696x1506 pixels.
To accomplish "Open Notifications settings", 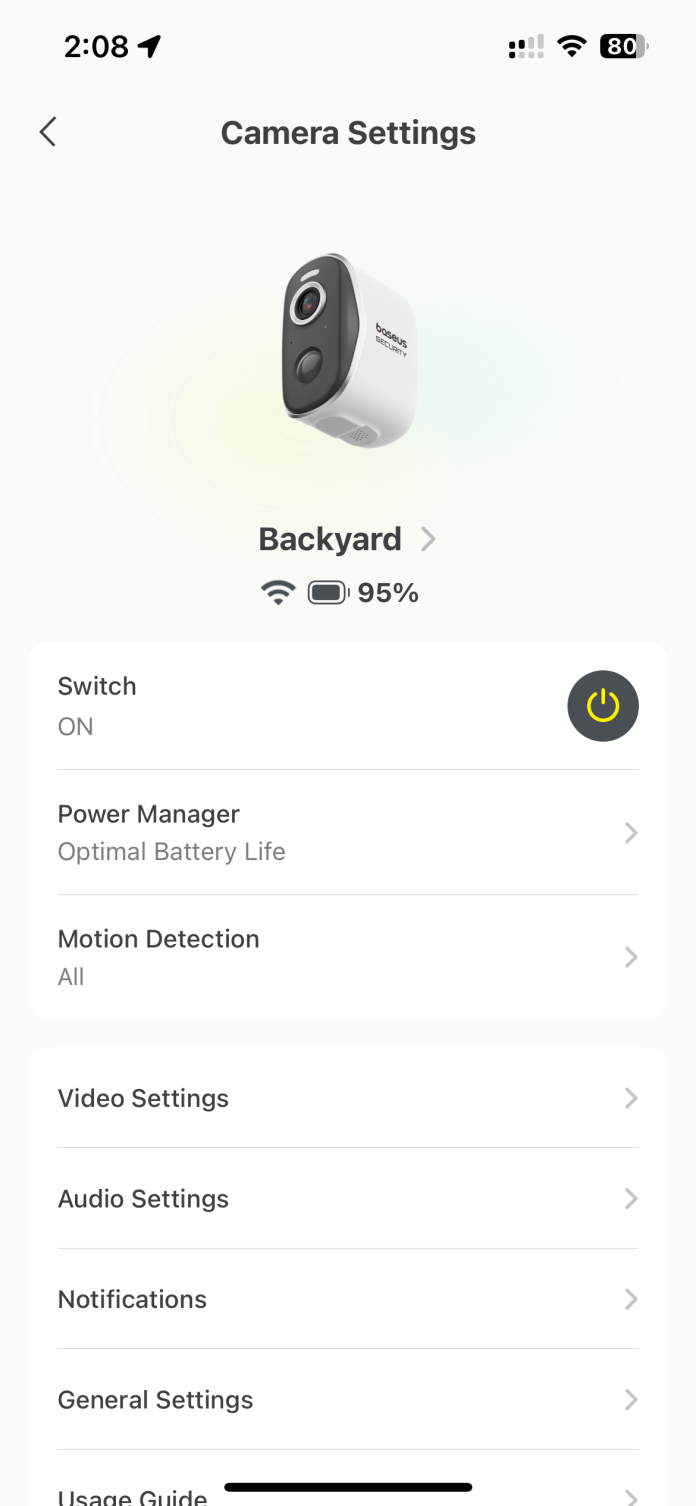I will click(x=347, y=1299).
